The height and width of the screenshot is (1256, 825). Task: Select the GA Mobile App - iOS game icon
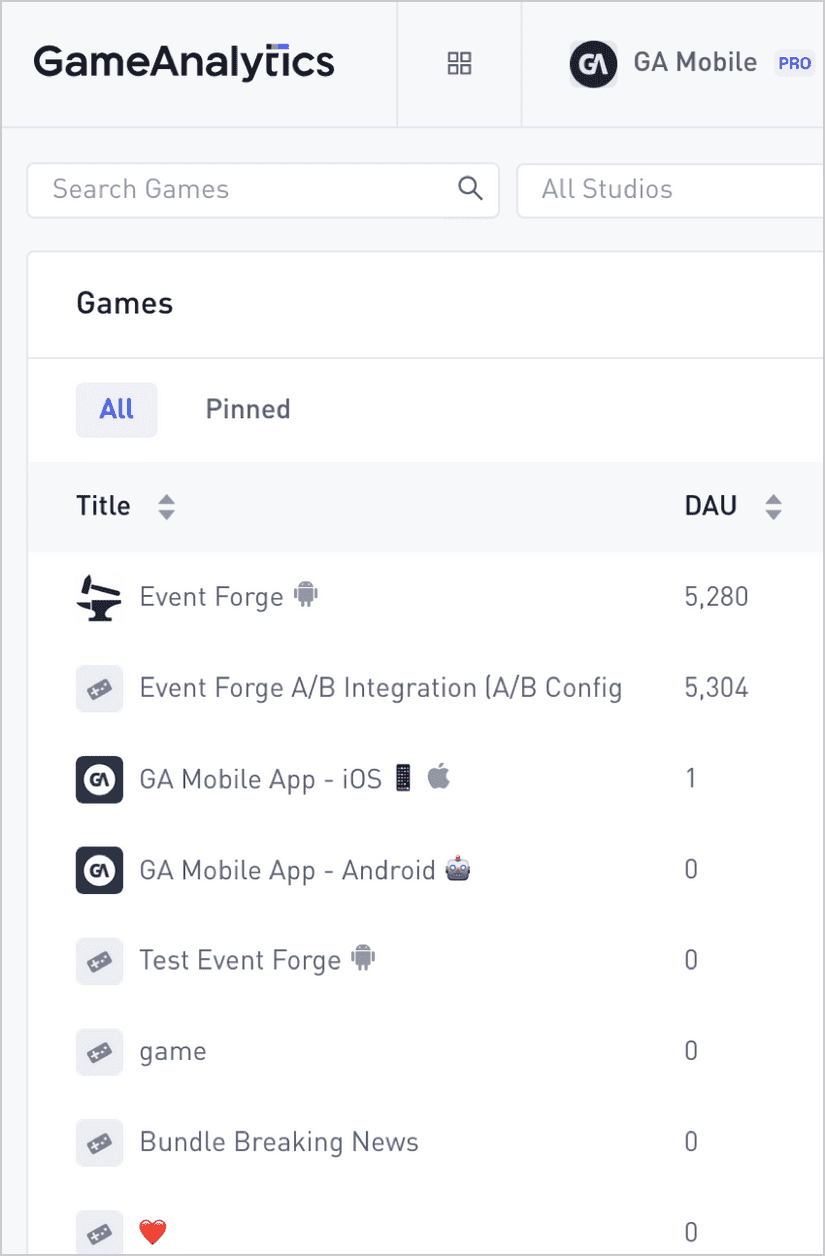[99, 779]
